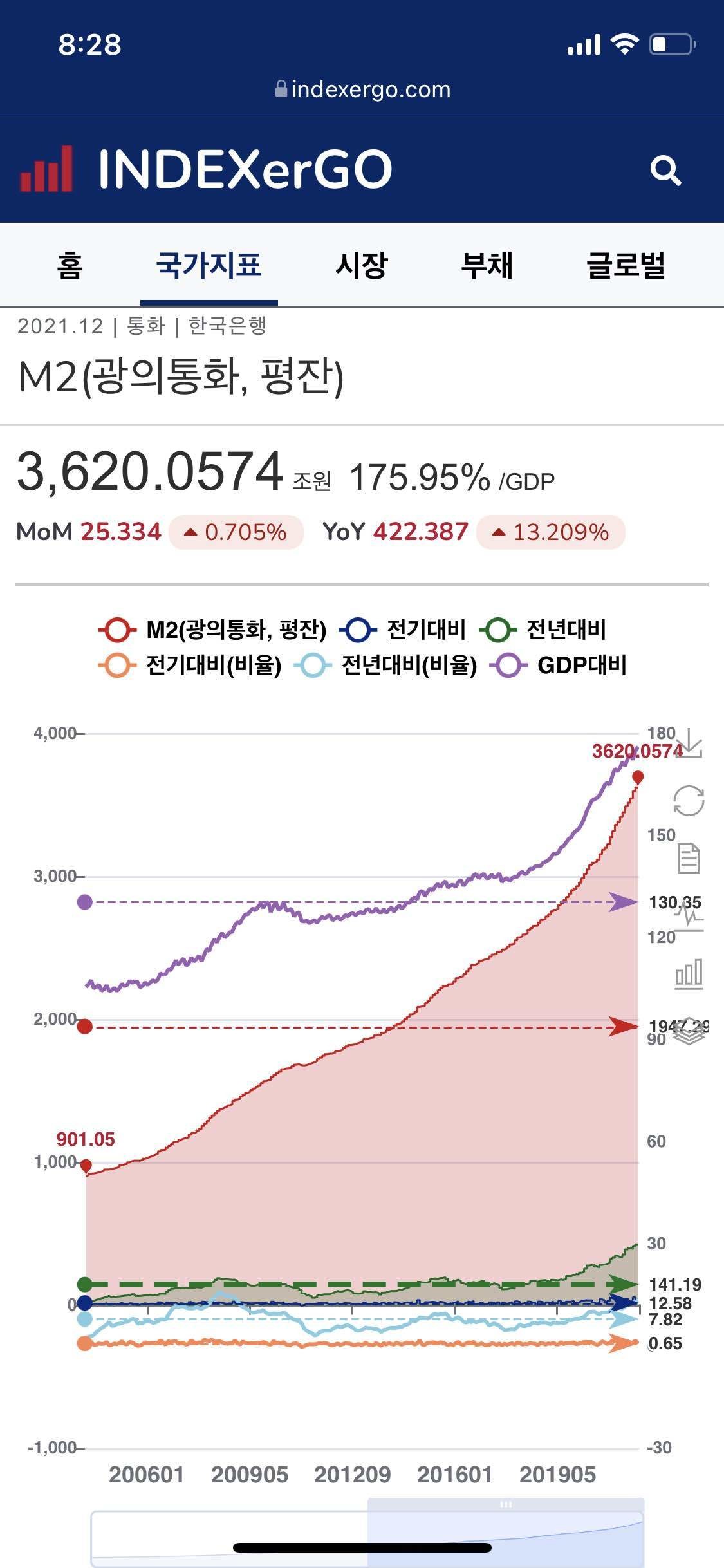Click the INDEXerGO bar-chart logo

pyautogui.click(x=47, y=169)
